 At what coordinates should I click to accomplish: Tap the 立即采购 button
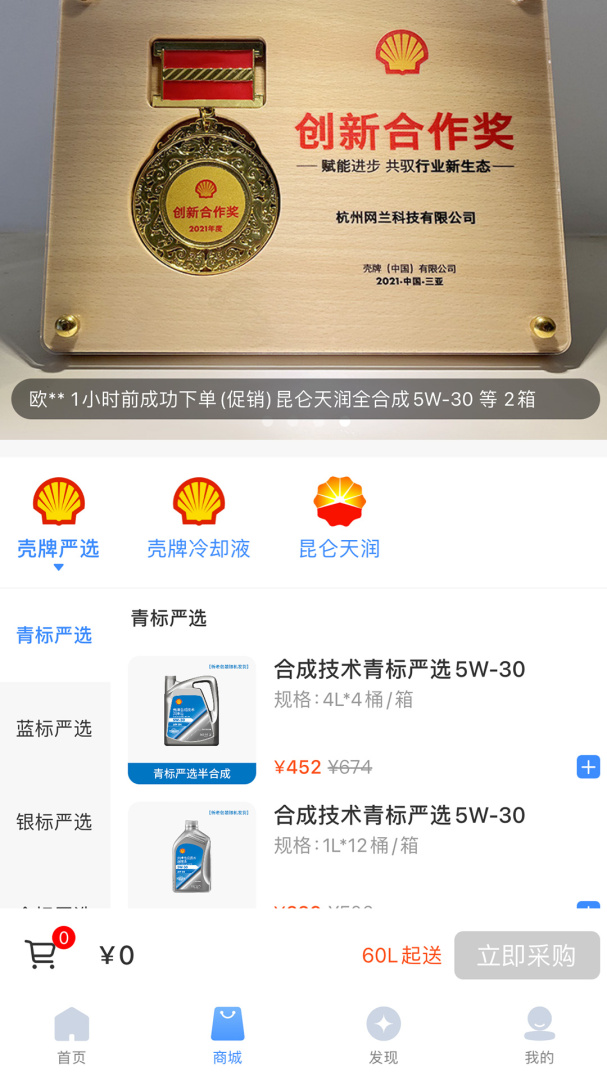point(526,955)
